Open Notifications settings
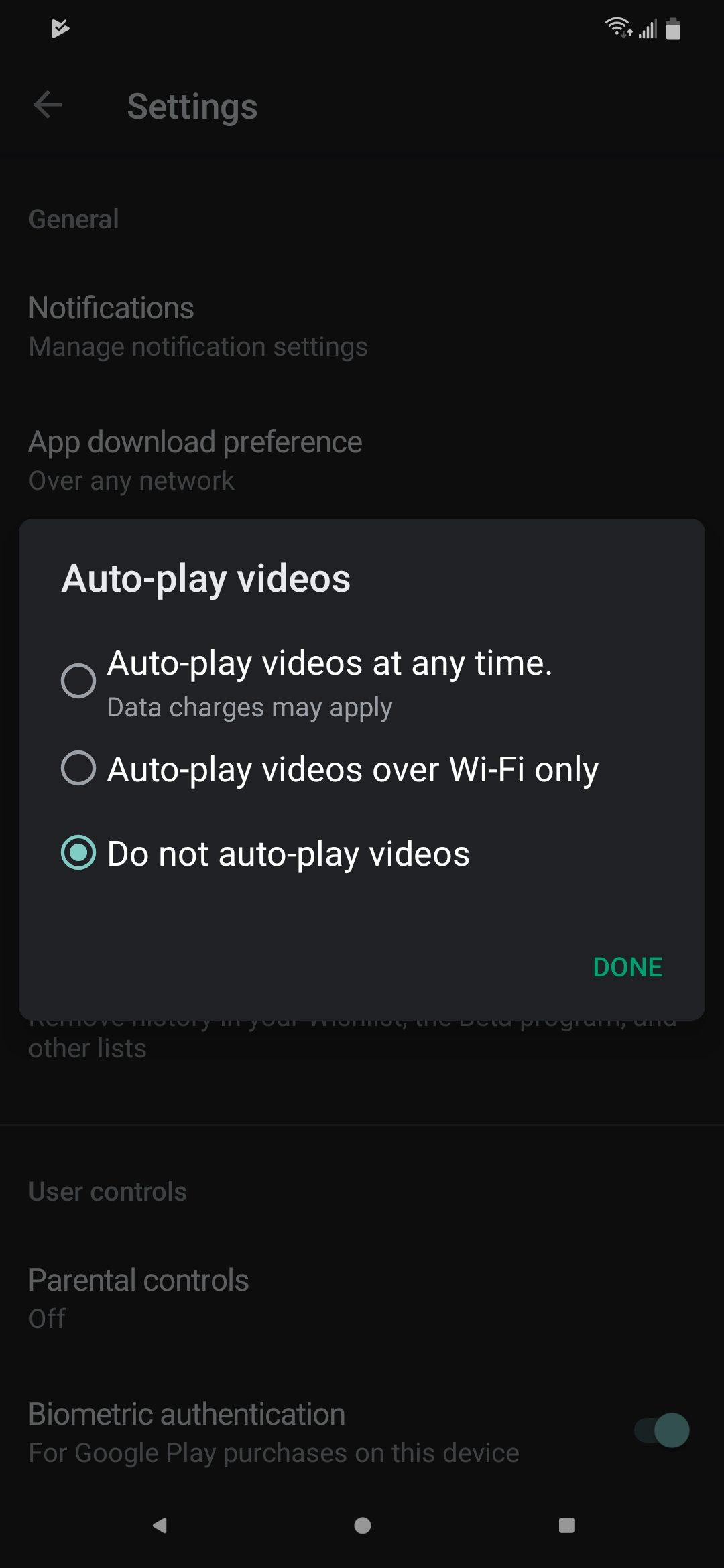 point(198,325)
